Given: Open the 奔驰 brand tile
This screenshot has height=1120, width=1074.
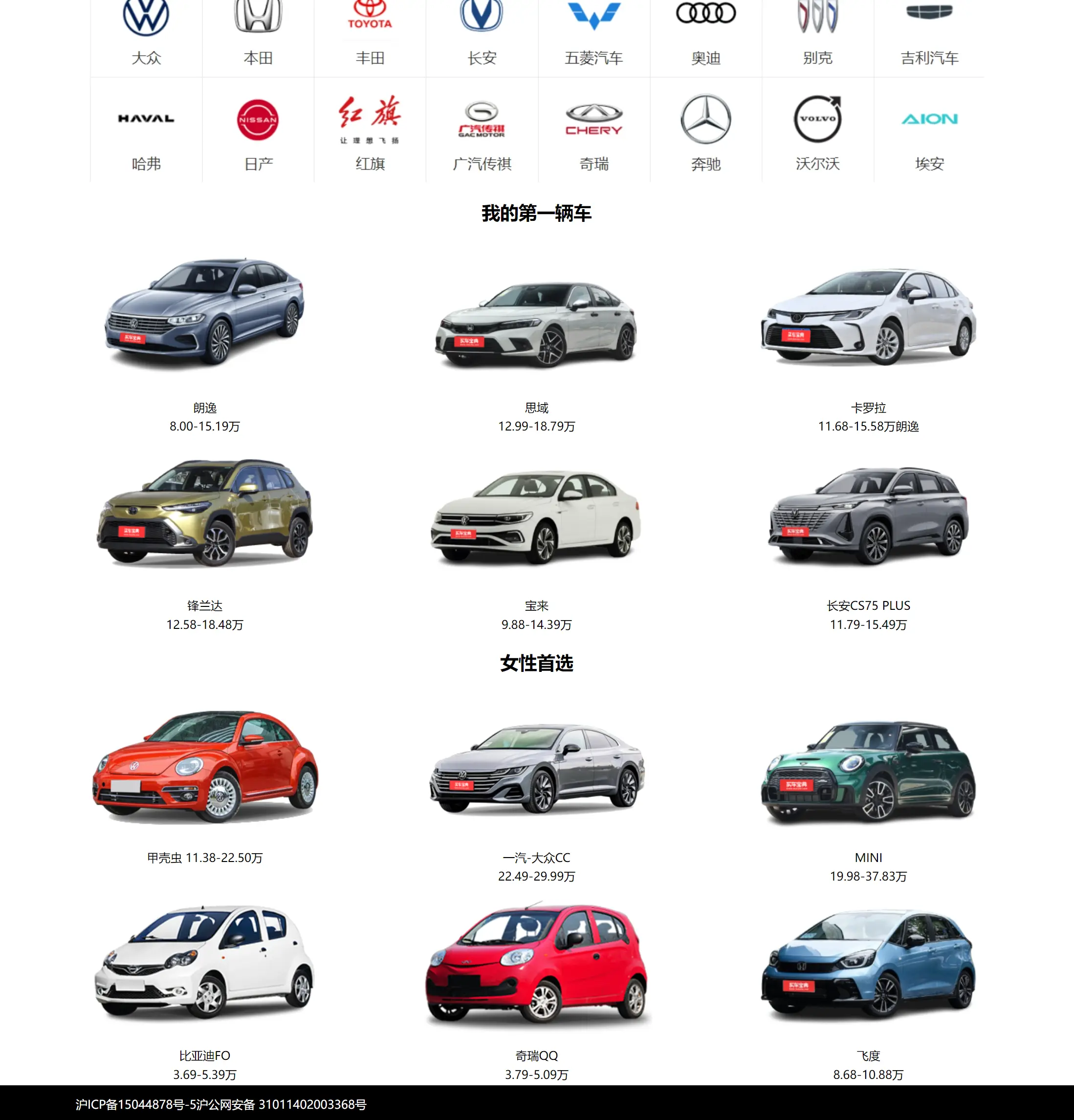Looking at the screenshot, I should coord(706,131).
